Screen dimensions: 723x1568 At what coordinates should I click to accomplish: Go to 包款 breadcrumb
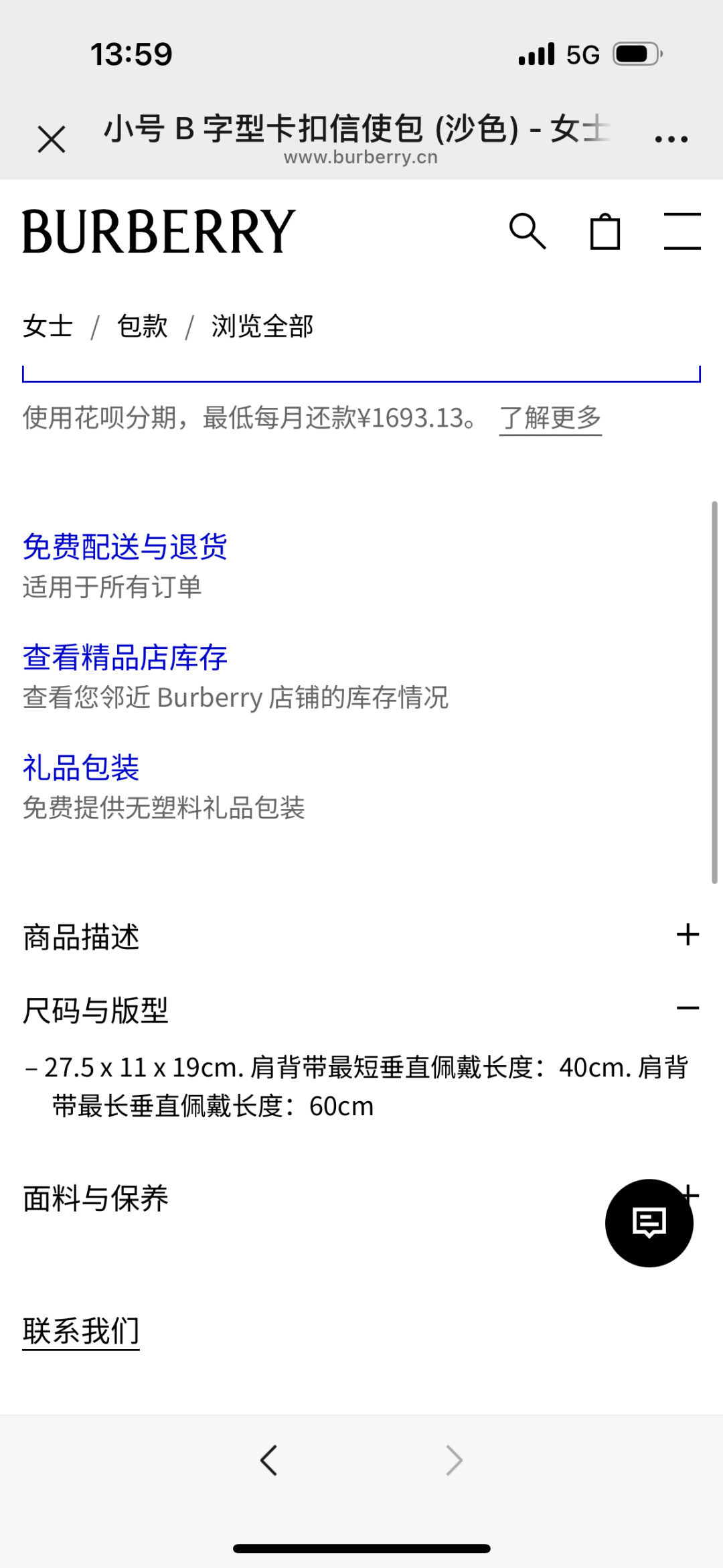point(142,327)
